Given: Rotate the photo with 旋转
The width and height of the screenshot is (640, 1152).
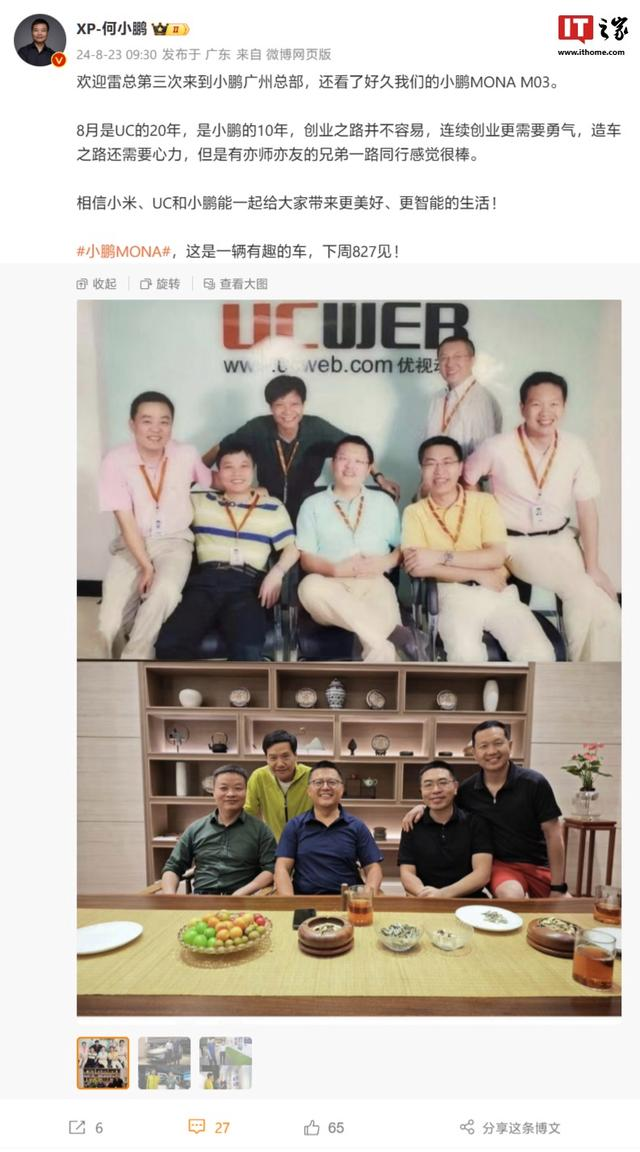Looking at the screenshot, I should pos(160,284).
